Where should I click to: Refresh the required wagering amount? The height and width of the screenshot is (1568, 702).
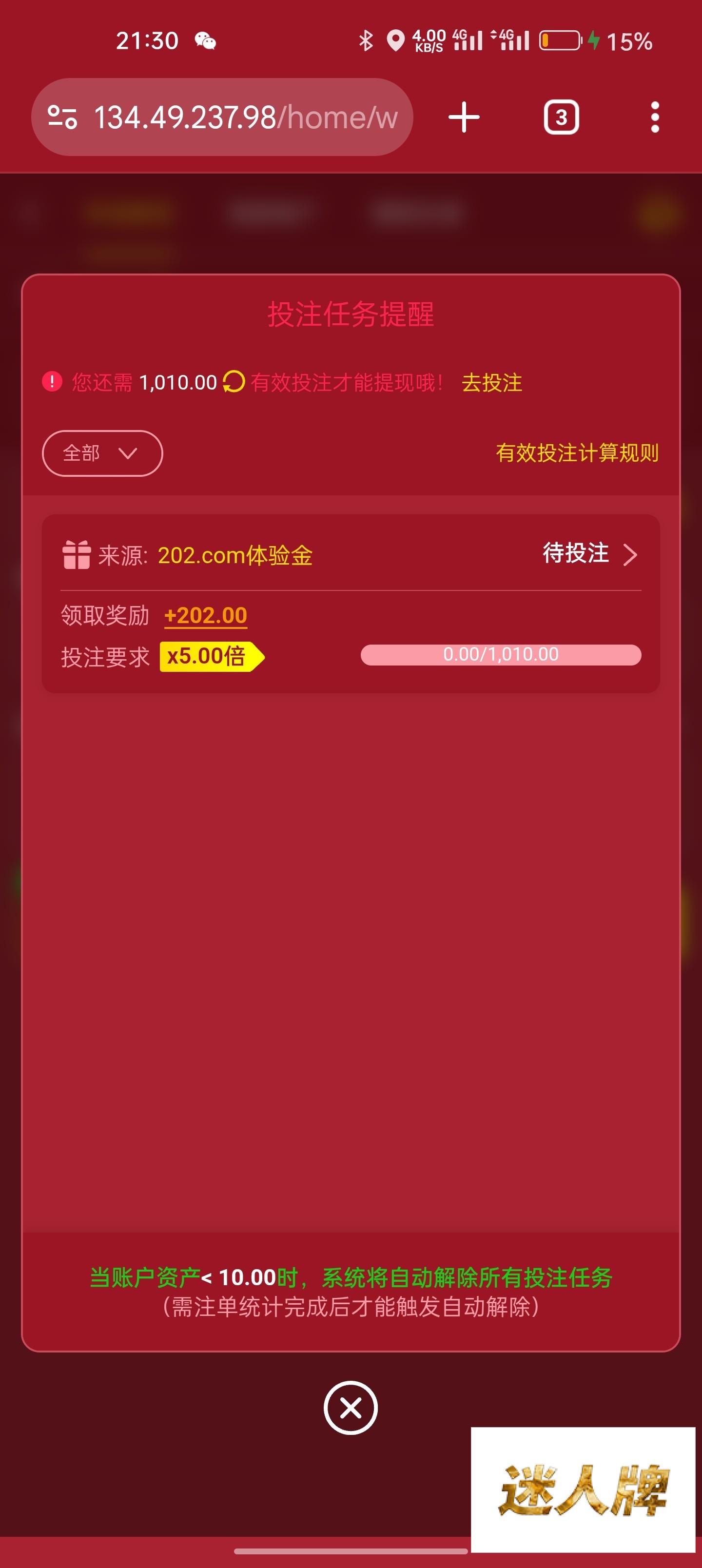pos(233,382)
